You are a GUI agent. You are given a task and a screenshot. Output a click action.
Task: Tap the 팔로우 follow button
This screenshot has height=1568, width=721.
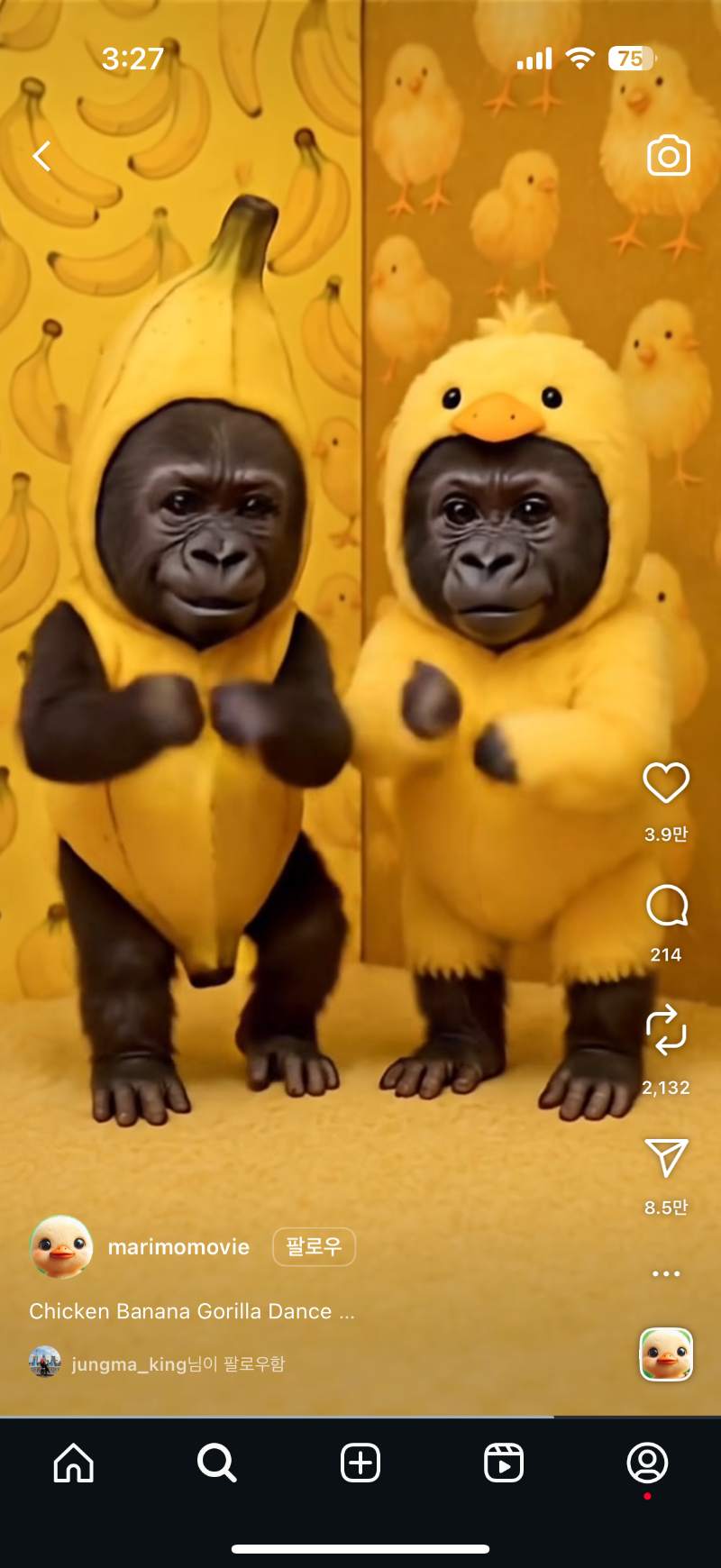pos(314,1247)
